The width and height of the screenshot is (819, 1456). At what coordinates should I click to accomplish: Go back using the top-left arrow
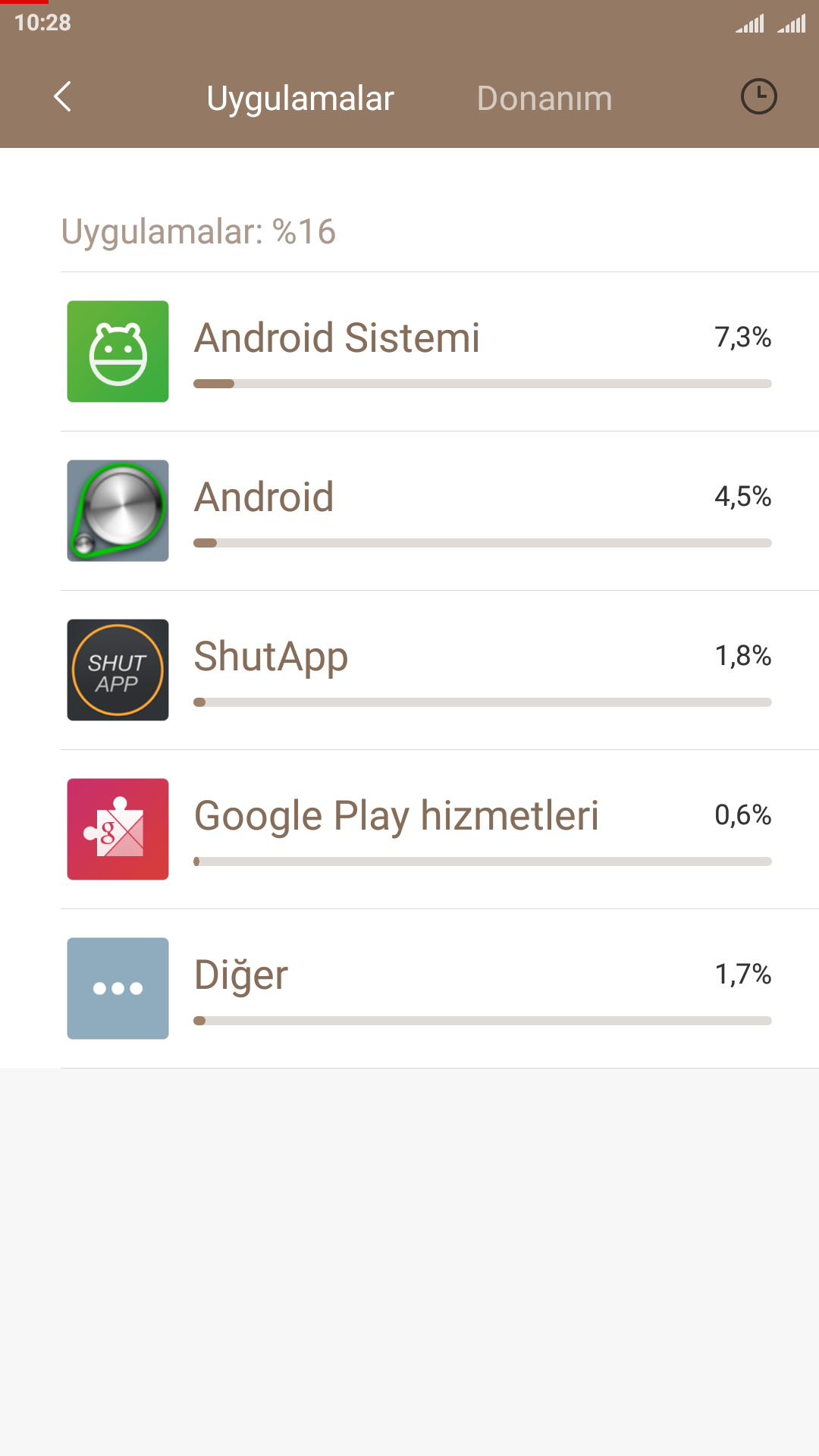(x=63, y=97)
